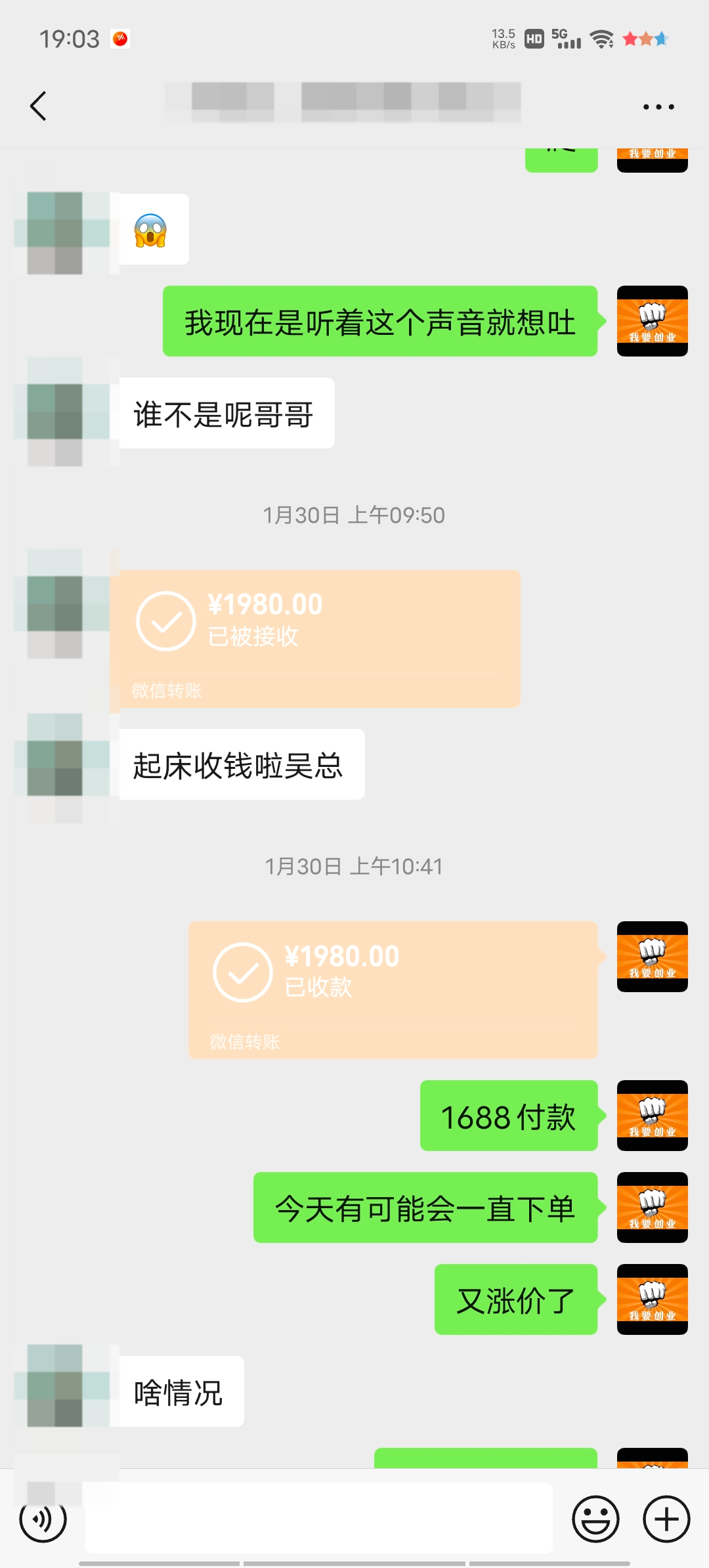Go back from this chat
The image size is (709, 1568).
(x=39, y=106)
